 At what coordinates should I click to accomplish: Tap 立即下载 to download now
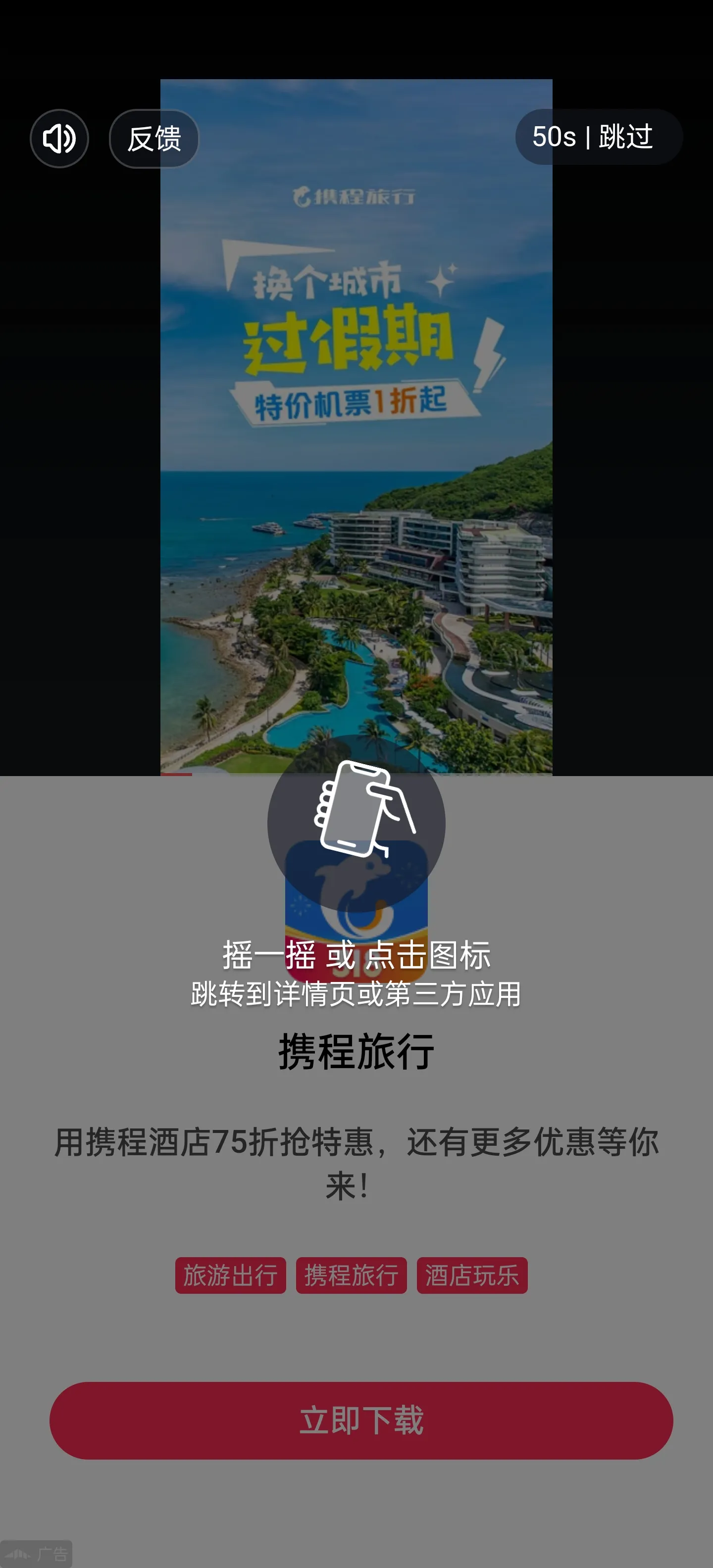(361, 1420)
